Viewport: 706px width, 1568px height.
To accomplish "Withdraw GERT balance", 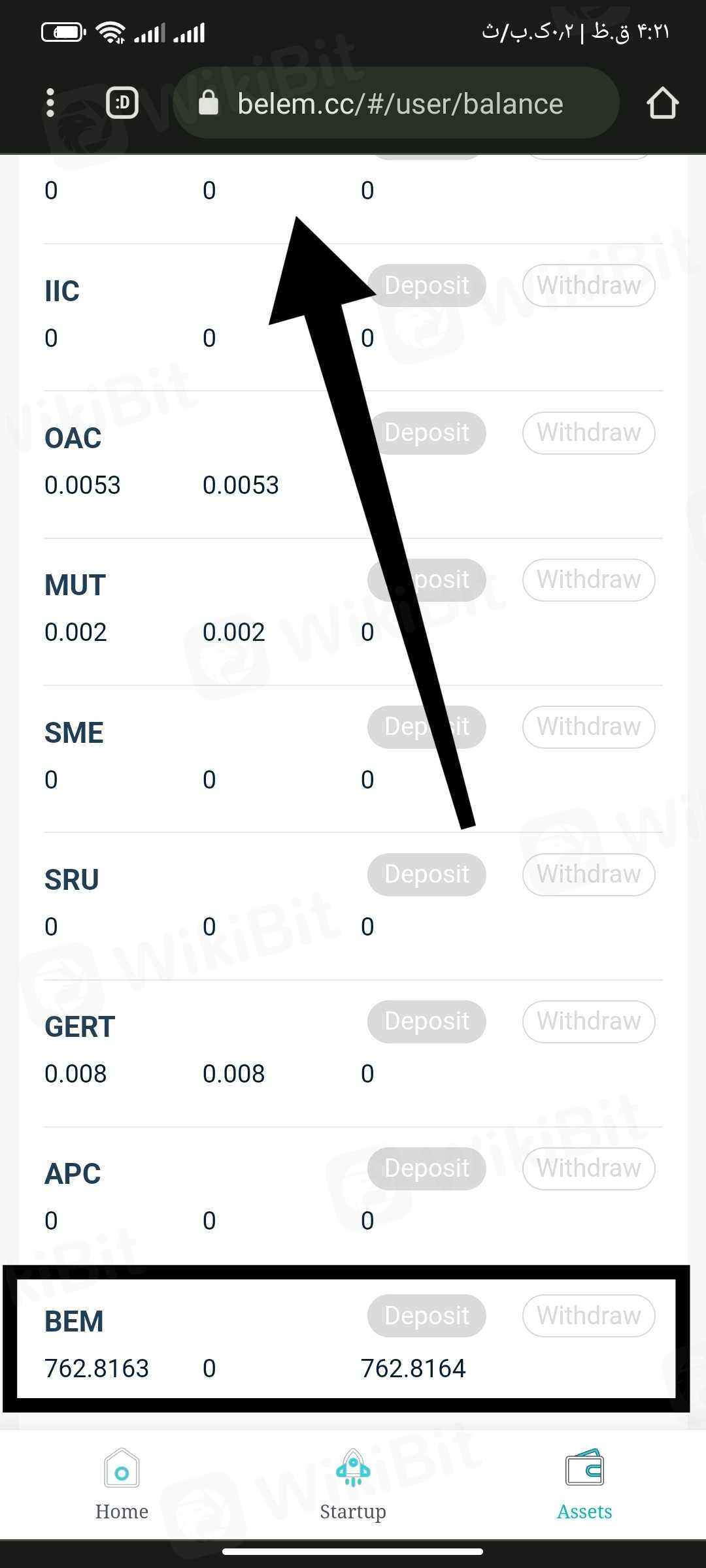I will pos(588,1021).
